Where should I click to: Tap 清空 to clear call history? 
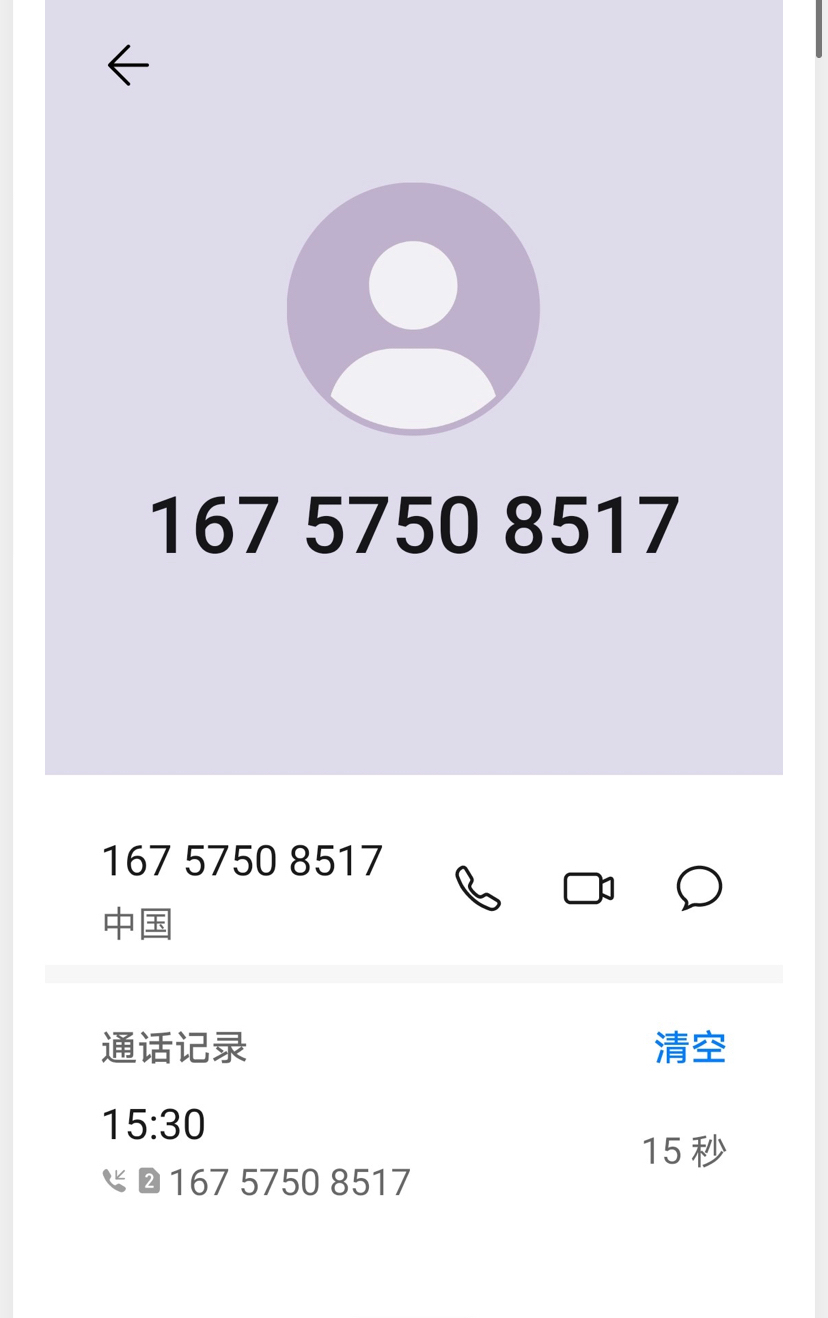tap(690, 1048)
